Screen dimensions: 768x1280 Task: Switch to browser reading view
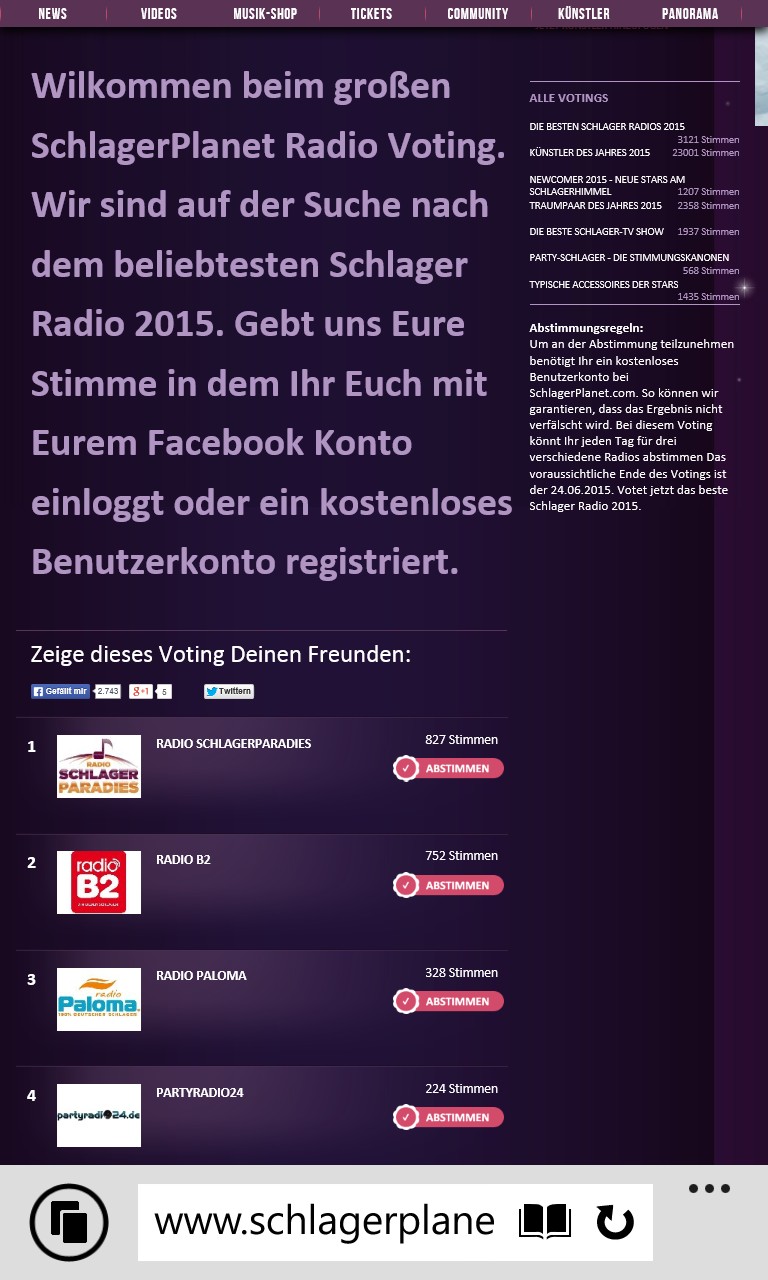pos(545,1222)
